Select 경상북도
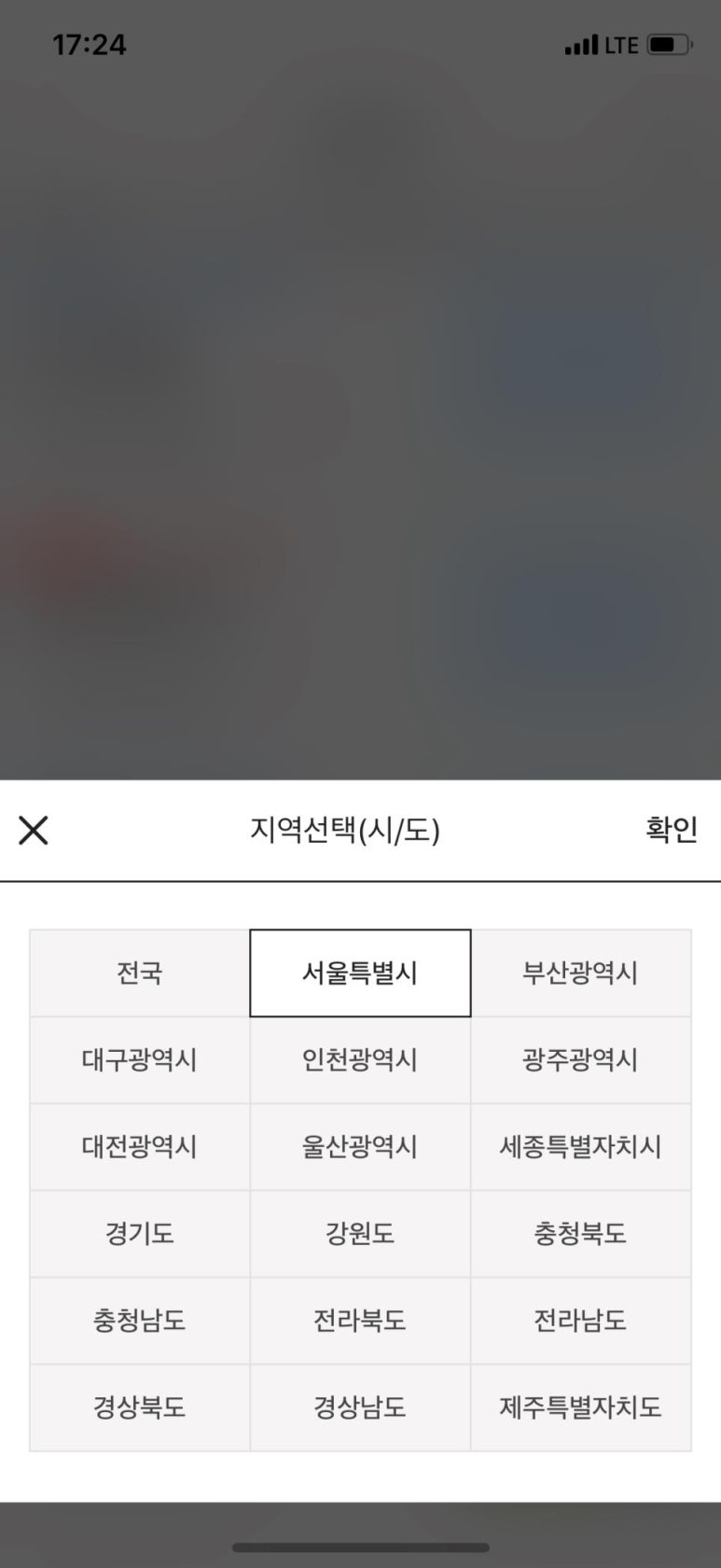 point(140,1407)
